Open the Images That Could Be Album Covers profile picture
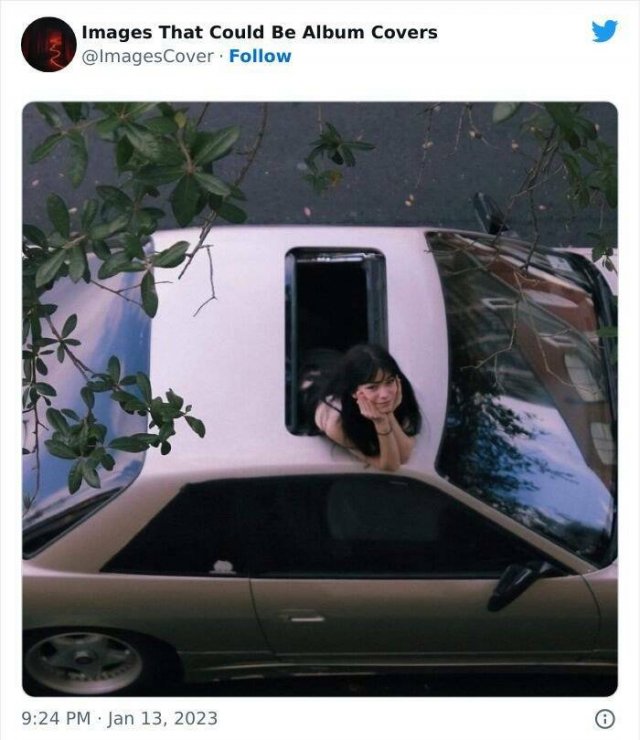 tap(48, 44)
